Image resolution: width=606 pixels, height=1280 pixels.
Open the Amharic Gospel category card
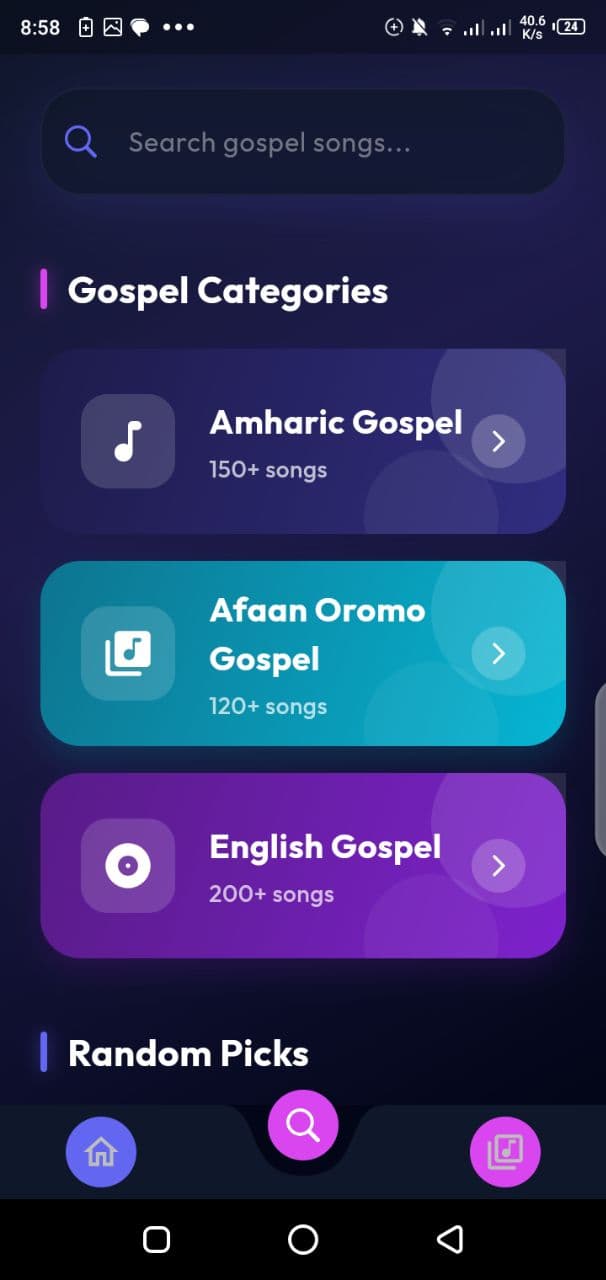pyautogui.click(x=302, y=441)
